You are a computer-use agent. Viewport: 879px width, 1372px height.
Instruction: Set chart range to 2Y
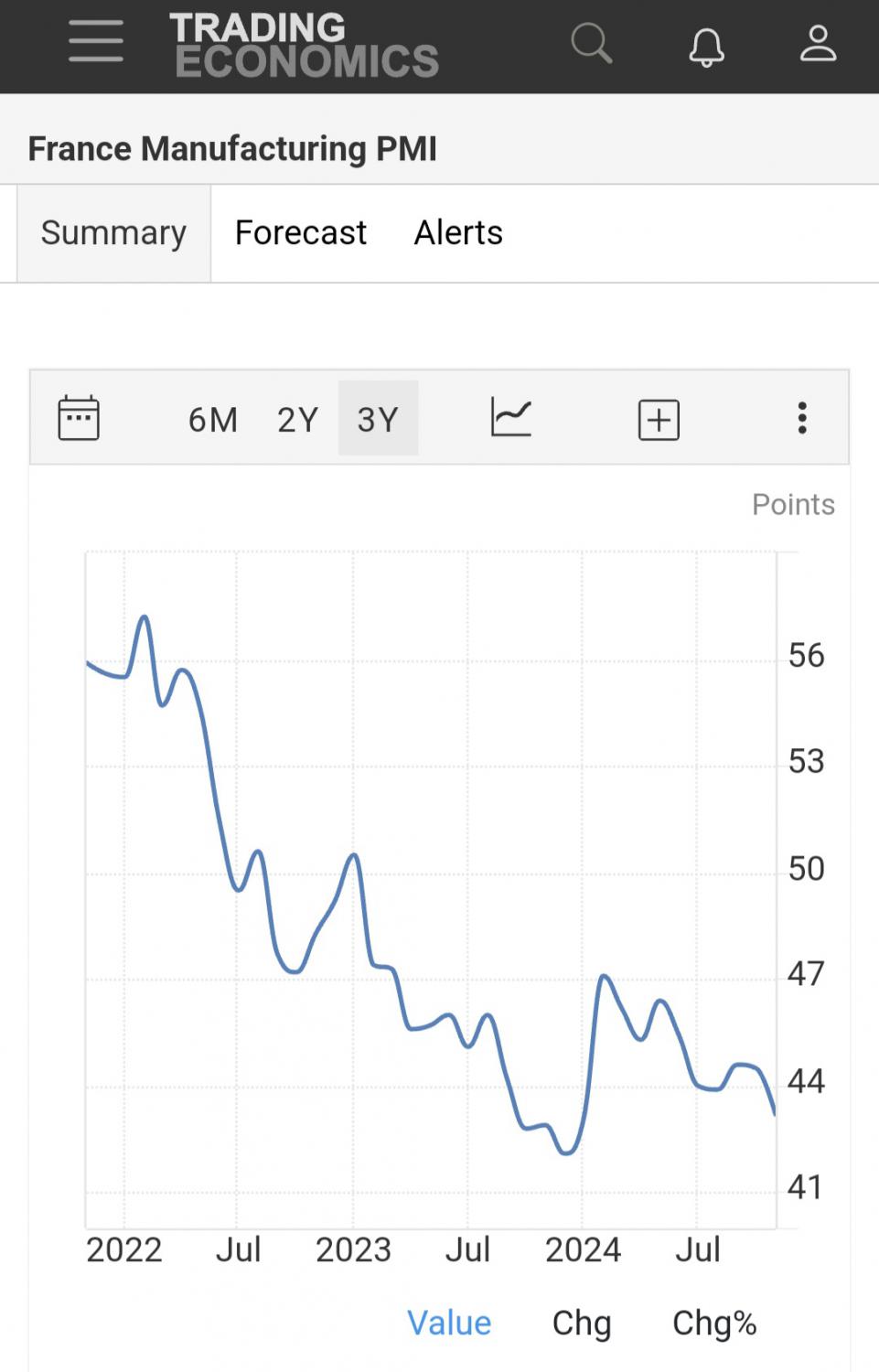[x=297, y=420]
